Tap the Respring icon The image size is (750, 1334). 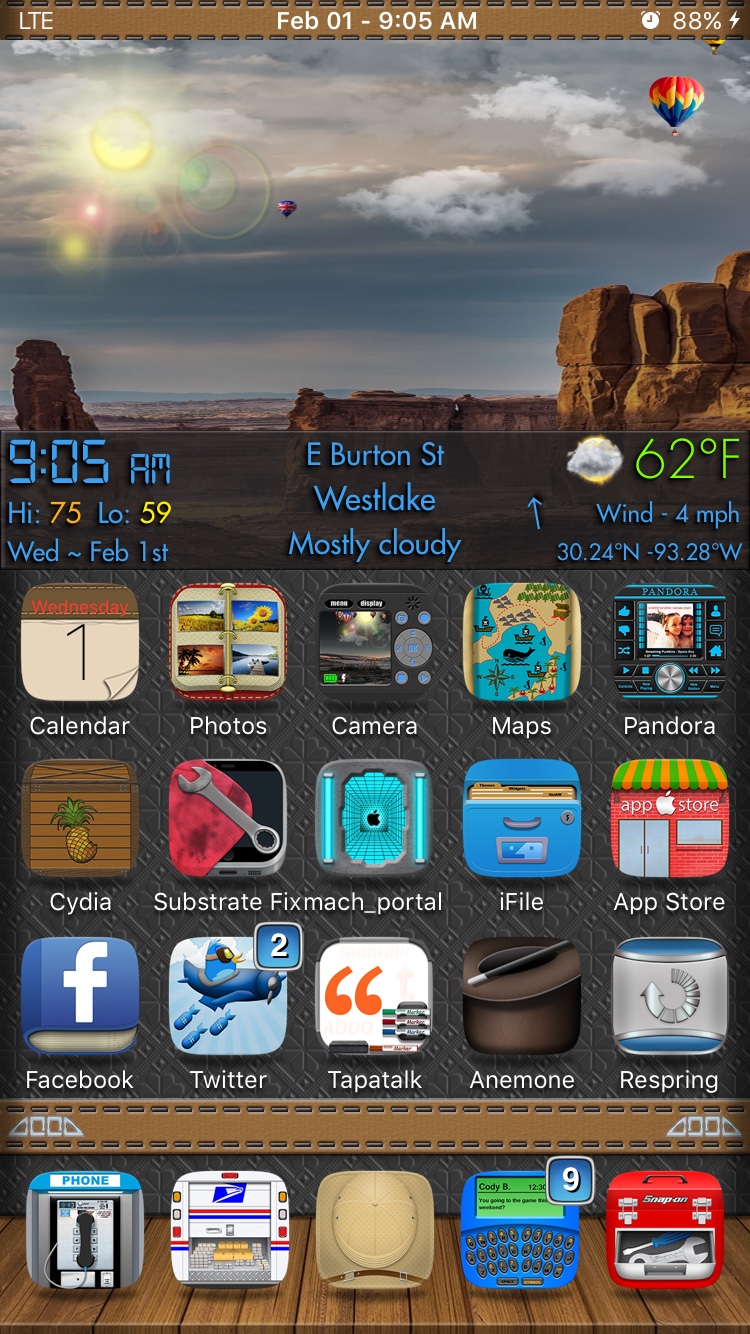coord(669,997)
